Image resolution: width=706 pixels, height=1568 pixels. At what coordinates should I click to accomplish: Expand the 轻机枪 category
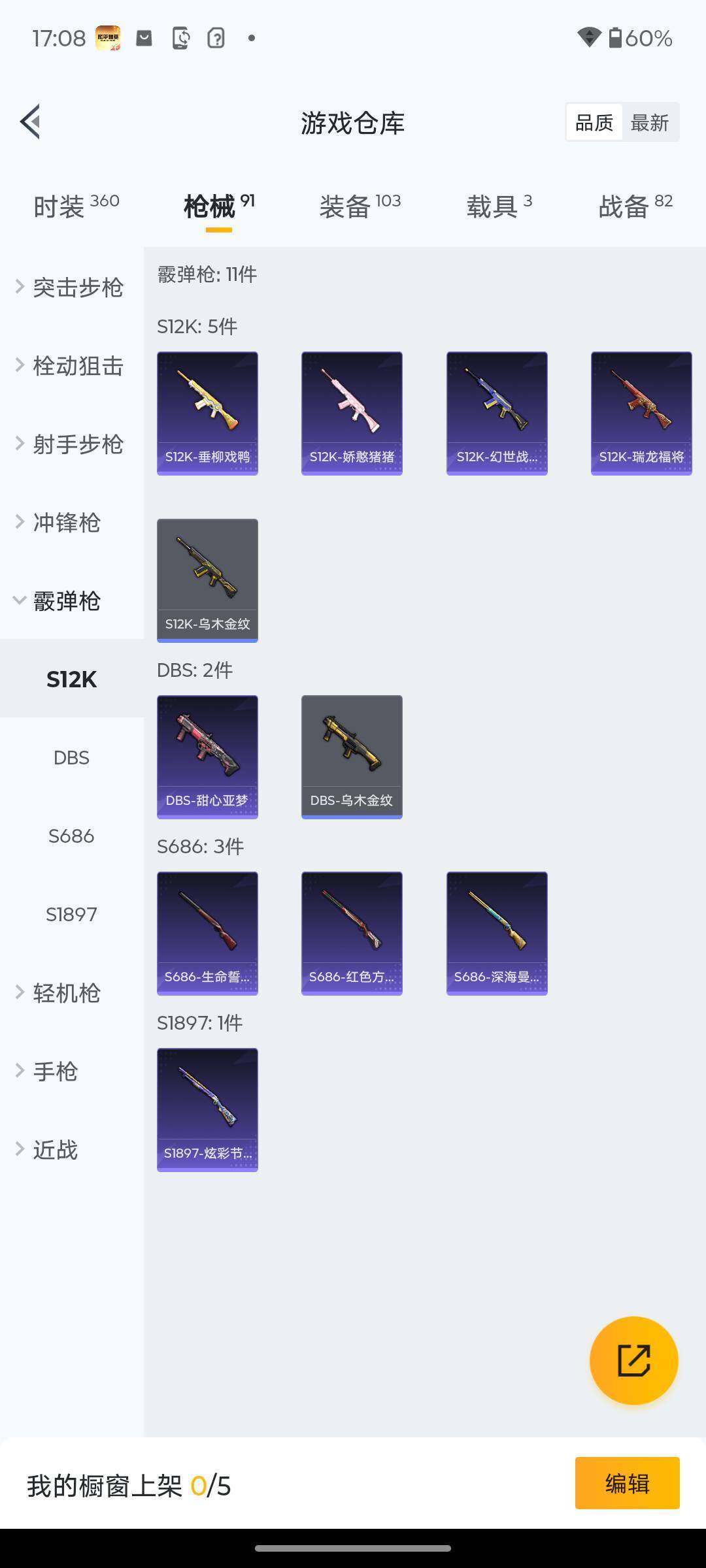point(65,993)
